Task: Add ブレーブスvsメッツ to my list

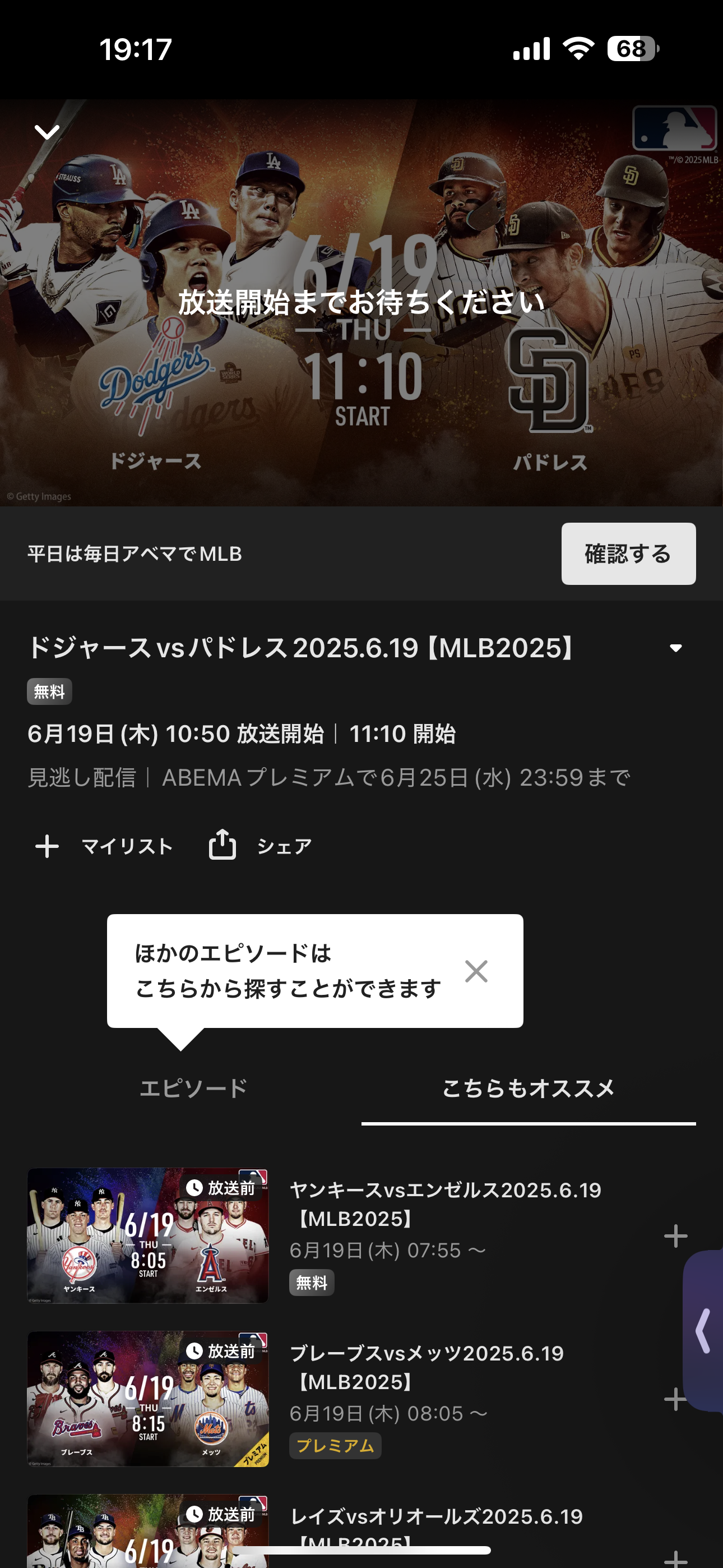Action: 674,1399
